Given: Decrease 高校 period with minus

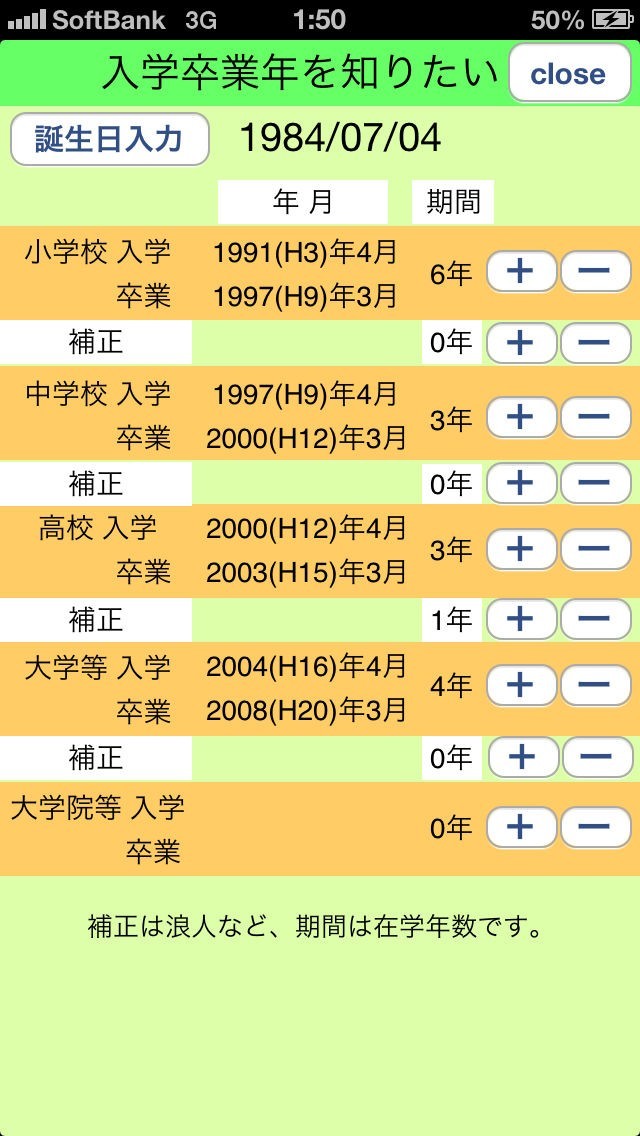Looking at the screenshot, I should 595,549.
